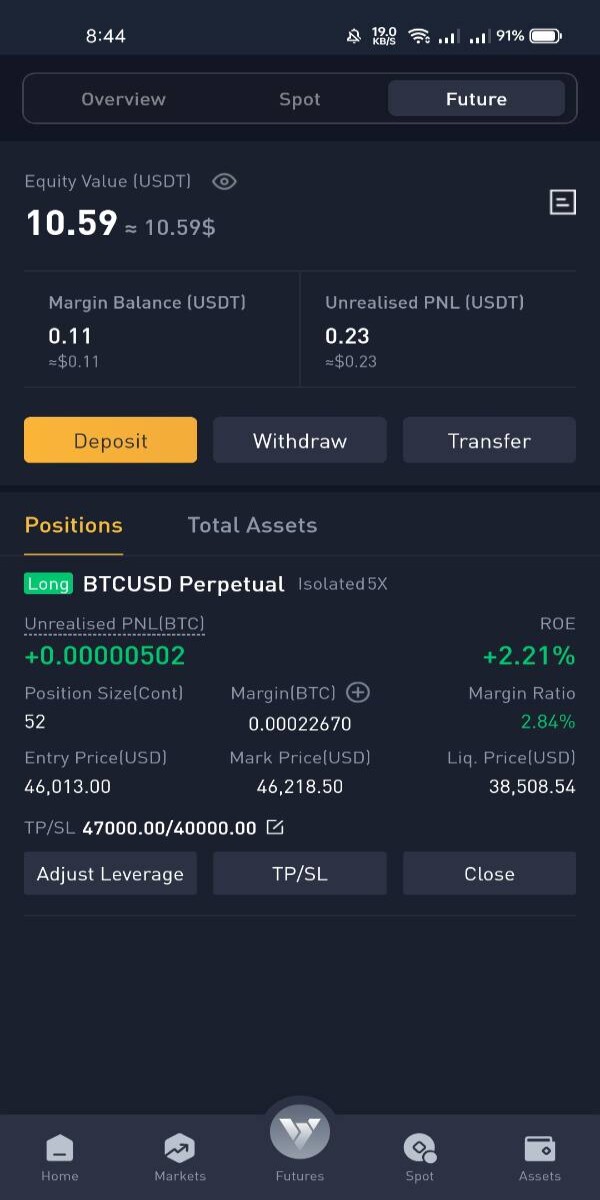Close the BTCUSD position
Viewport: 600px width, 1200px height.
click(x=489, y=873)
